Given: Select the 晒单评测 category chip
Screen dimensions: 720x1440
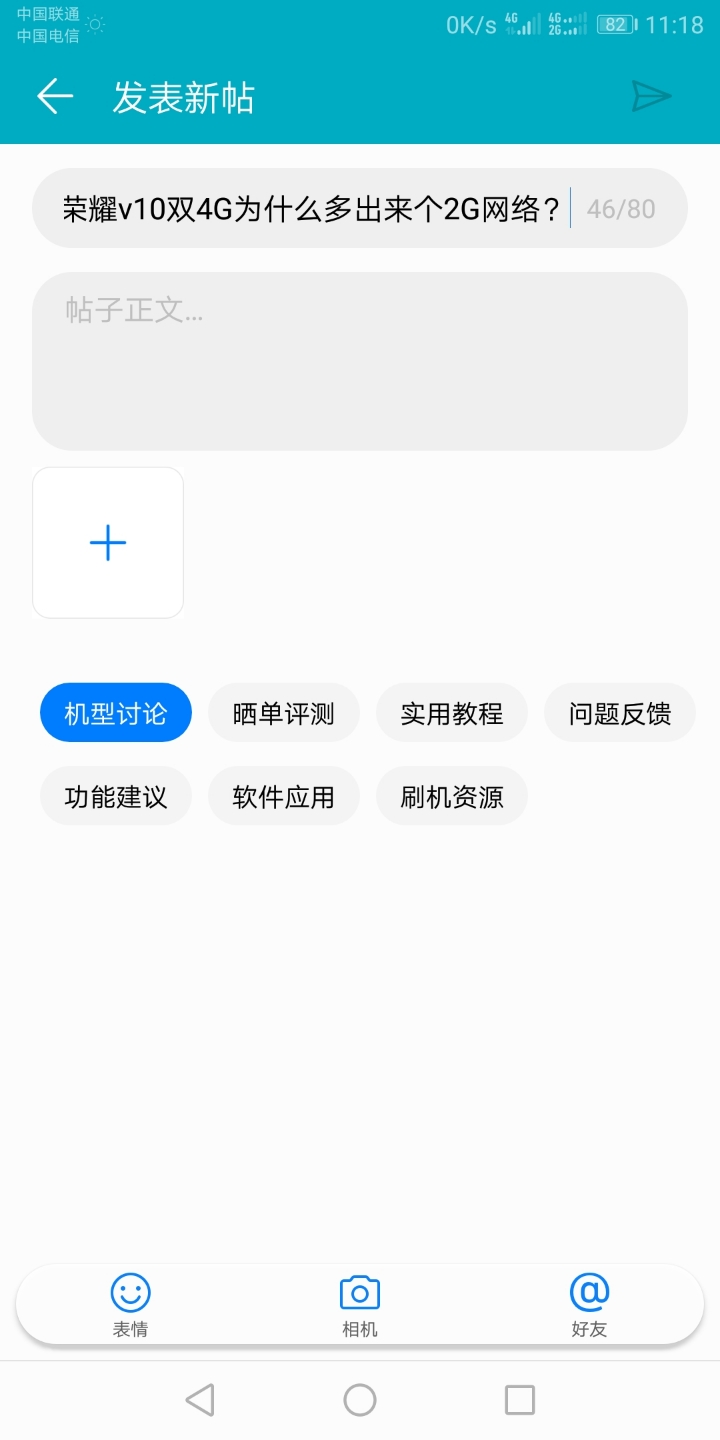Looking at the screenshot, I should [x=284, y=712].
